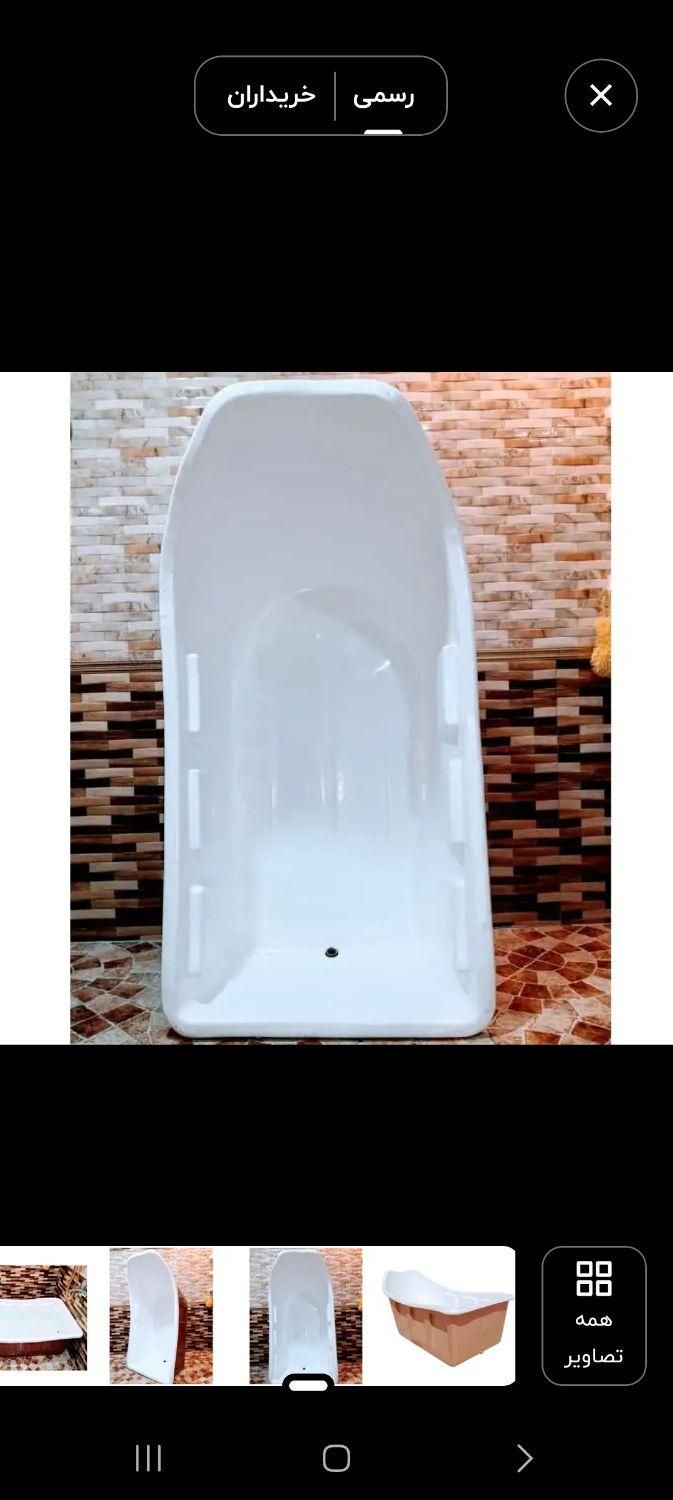View thumbnail of bathtub with brown base
Viewport: 673px width, 1500px height.
click(447, 1315)
